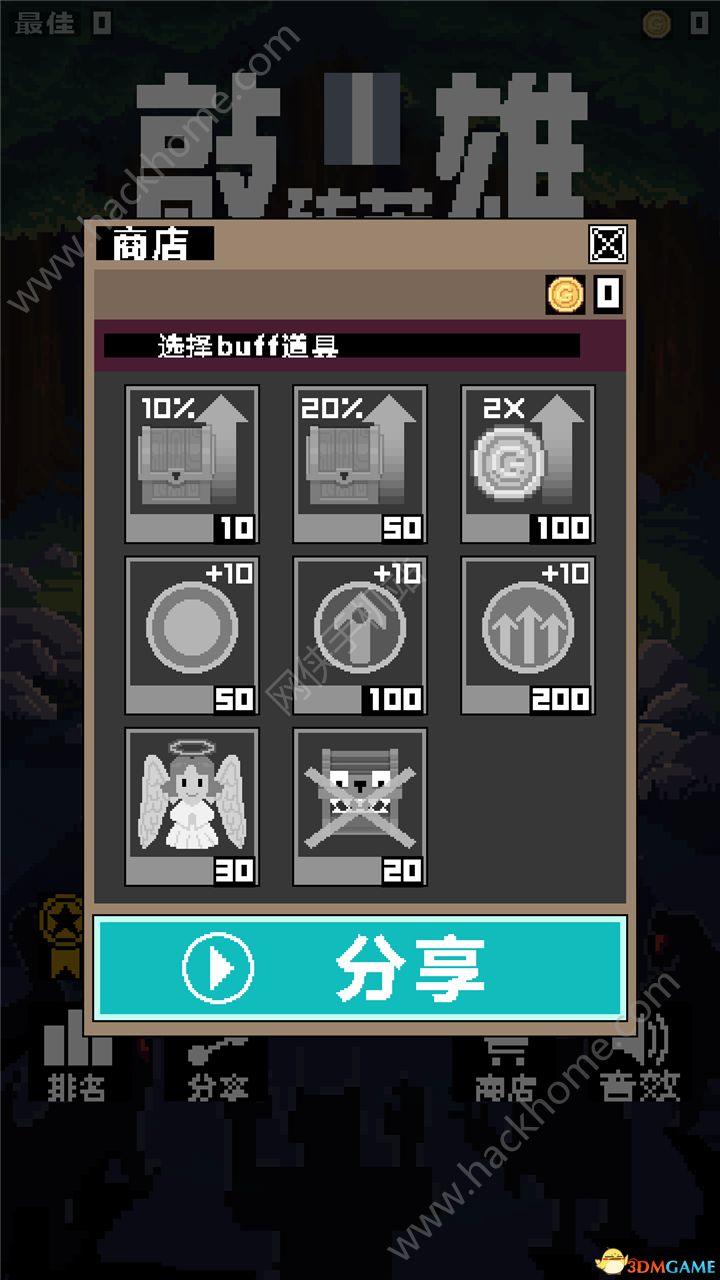Screen dimensions: 720x1280
Task: Close the shop dialog
Action: (607, 243)
